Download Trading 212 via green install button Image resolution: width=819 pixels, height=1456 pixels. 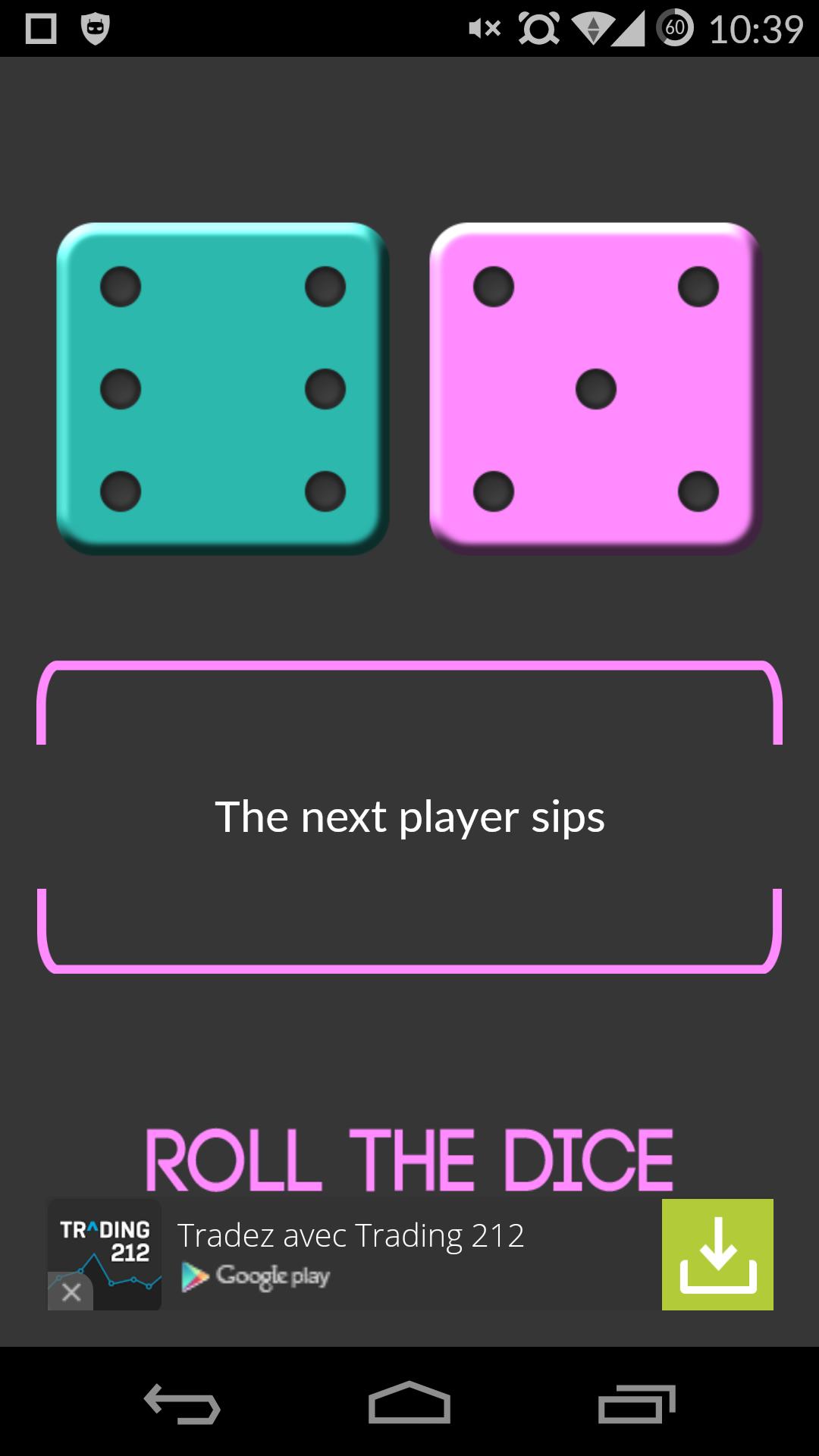(717, 1254)
